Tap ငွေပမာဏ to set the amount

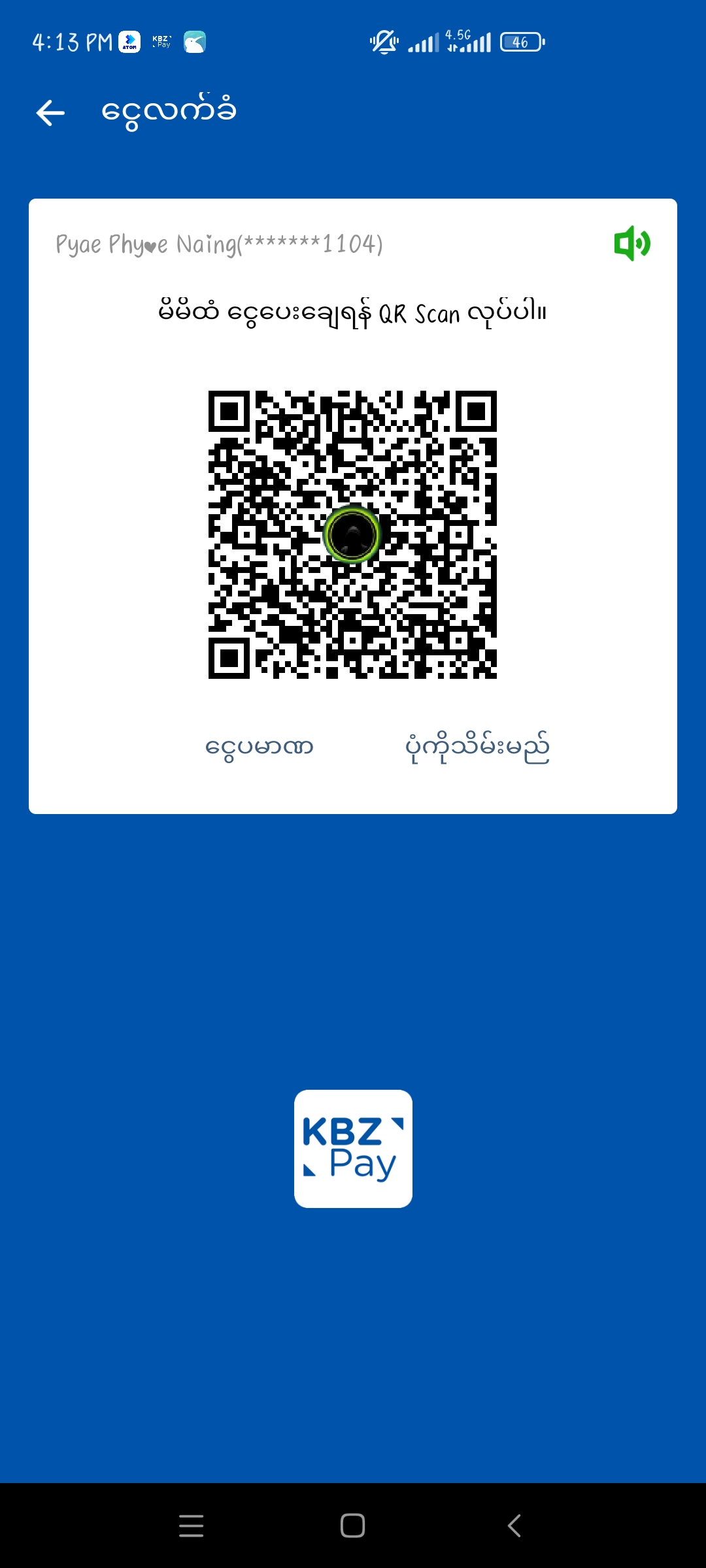[x=260, y=747]
